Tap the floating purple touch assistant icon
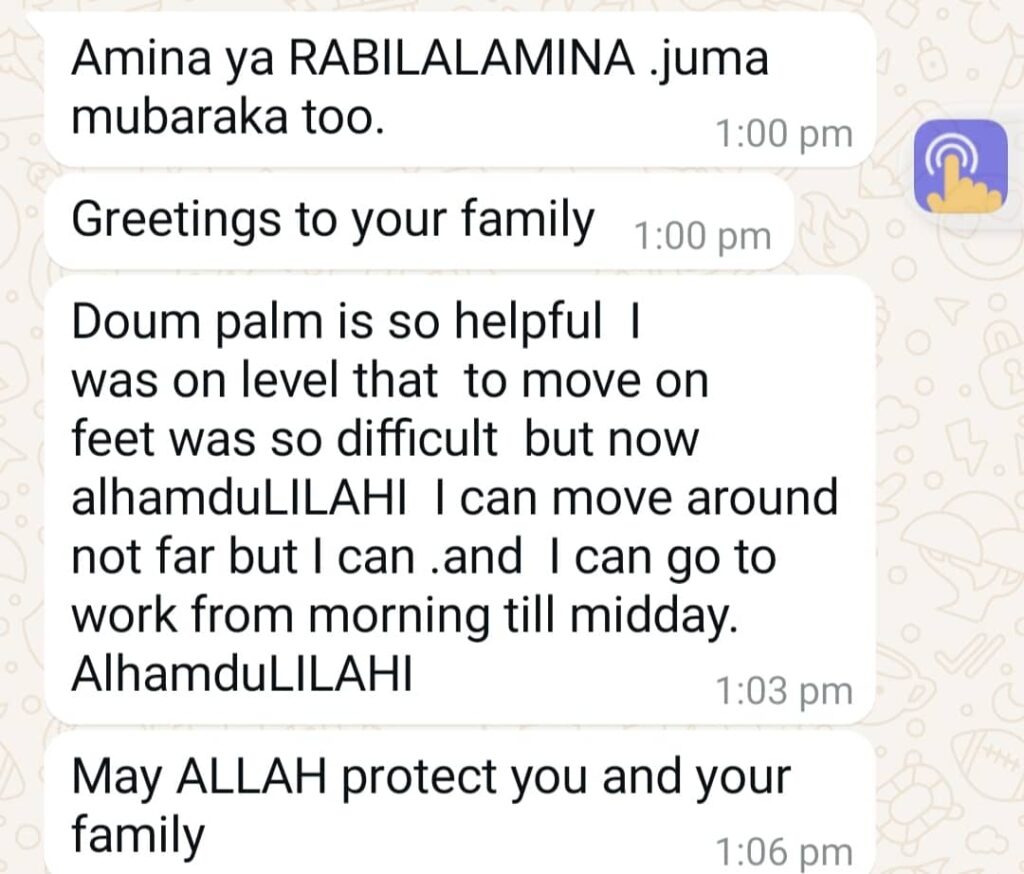 (960, 166)
